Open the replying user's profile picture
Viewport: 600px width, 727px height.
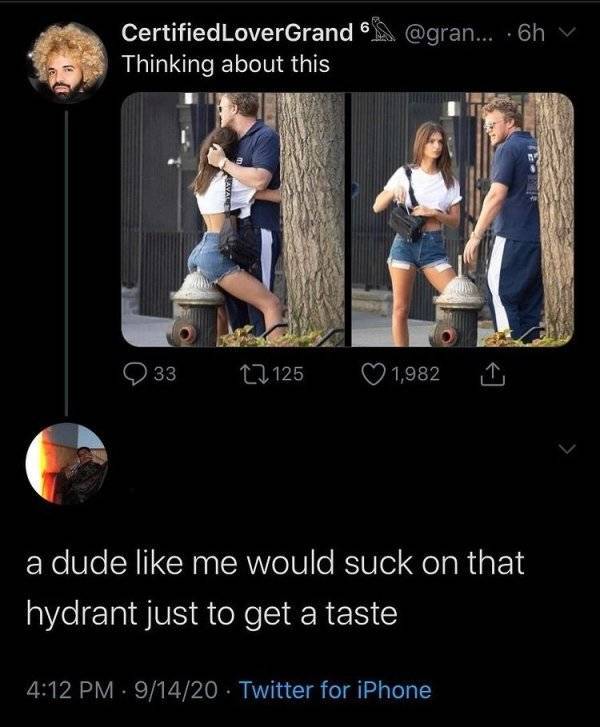pyautogui.click(x=66, y=462)
